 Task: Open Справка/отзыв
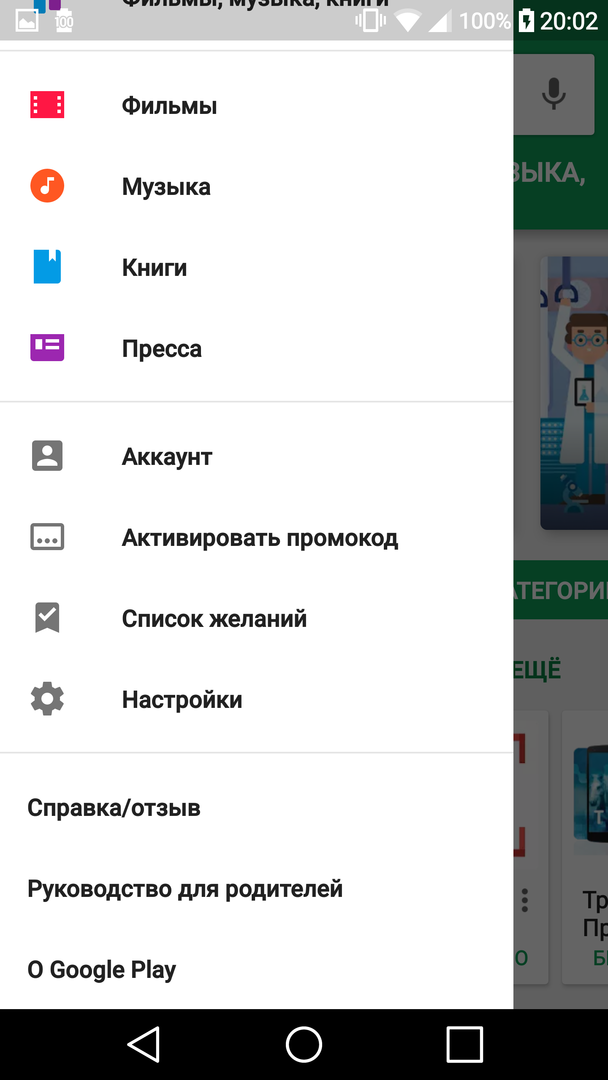click(114, 808)
